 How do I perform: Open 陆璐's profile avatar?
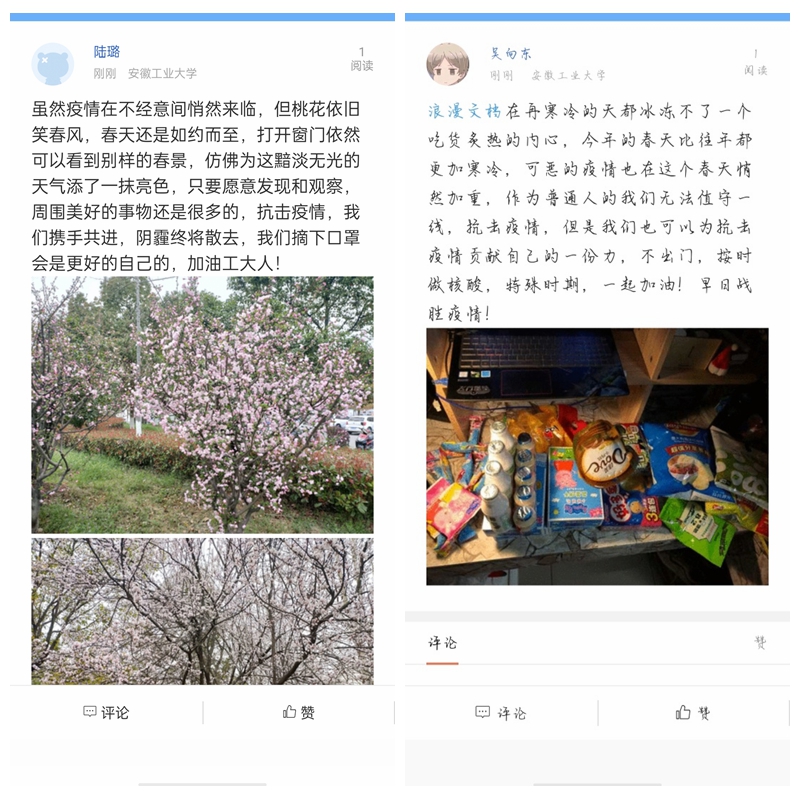pyautogui.click(x=52, y=63)
